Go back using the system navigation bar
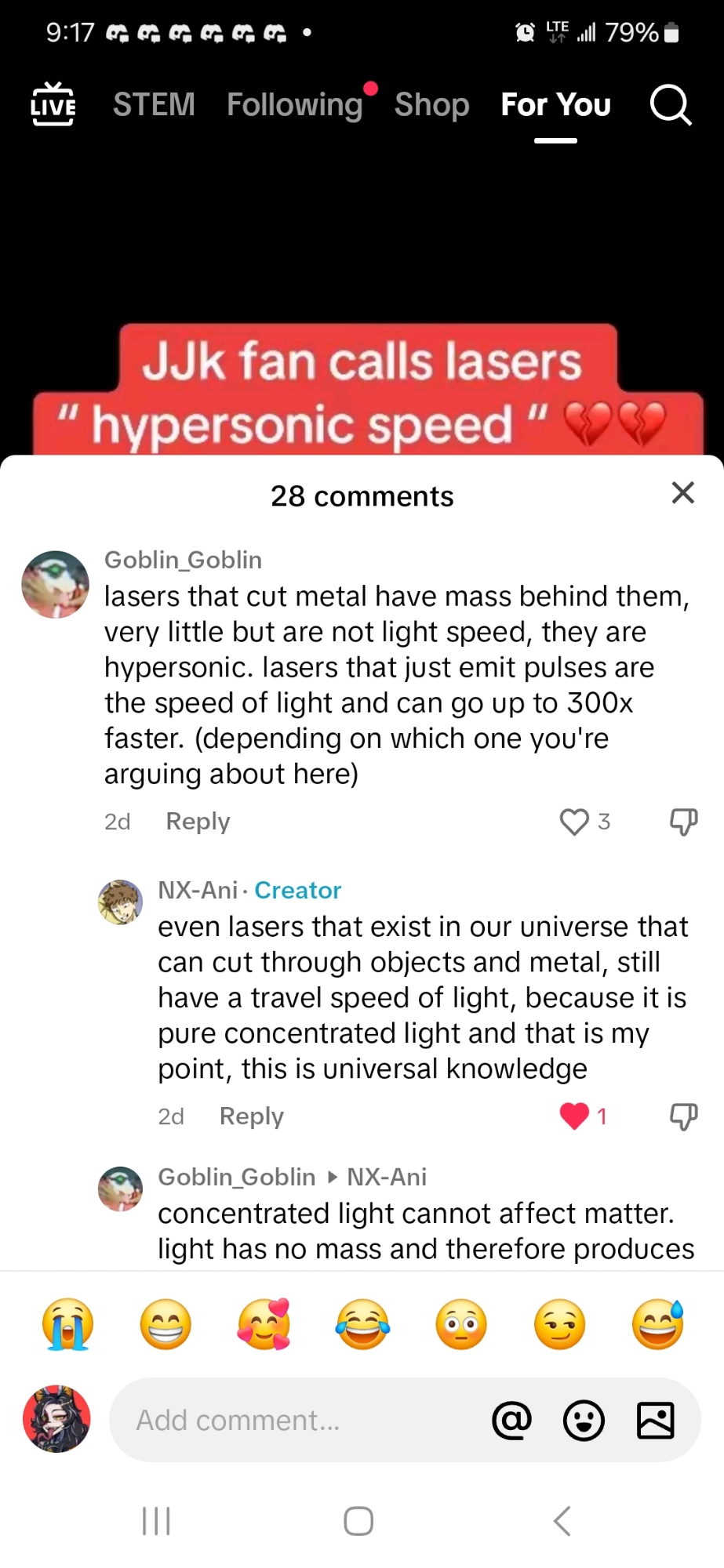Screen dimensions: 724x1568 pos(562,1521)
